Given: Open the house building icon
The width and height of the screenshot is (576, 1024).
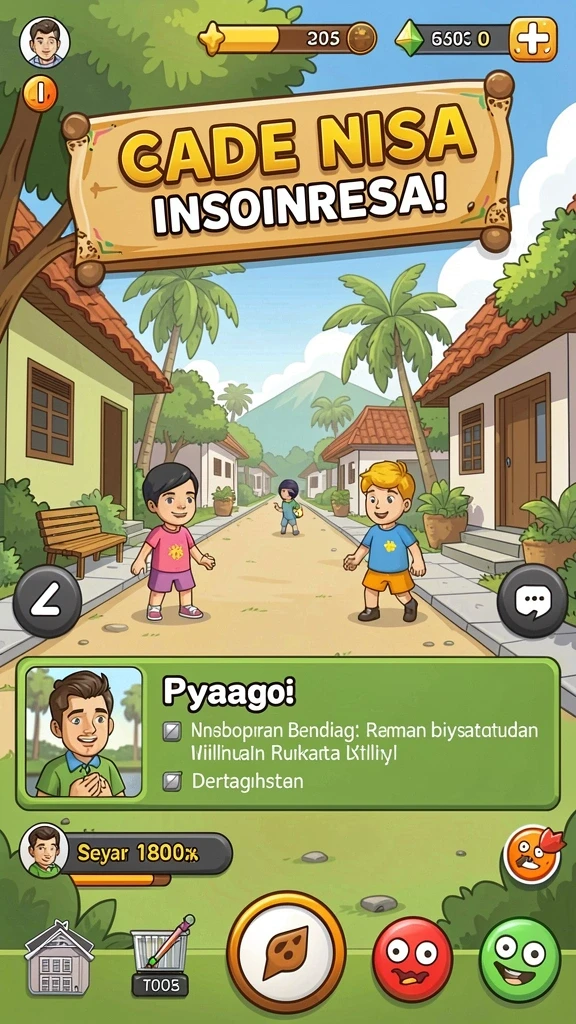Looking at the screenshot, I should 59,957.
